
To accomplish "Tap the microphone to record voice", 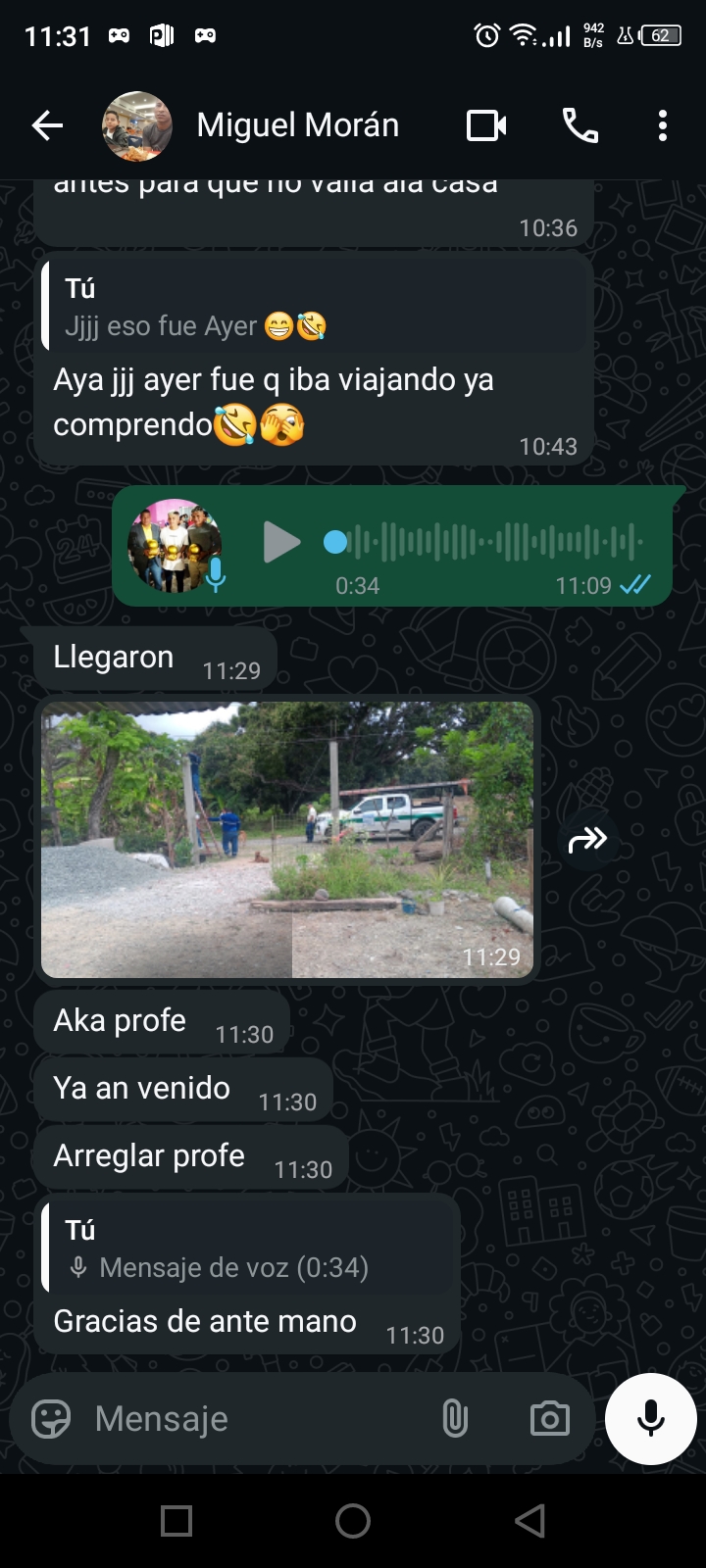I will point(650,1418).
